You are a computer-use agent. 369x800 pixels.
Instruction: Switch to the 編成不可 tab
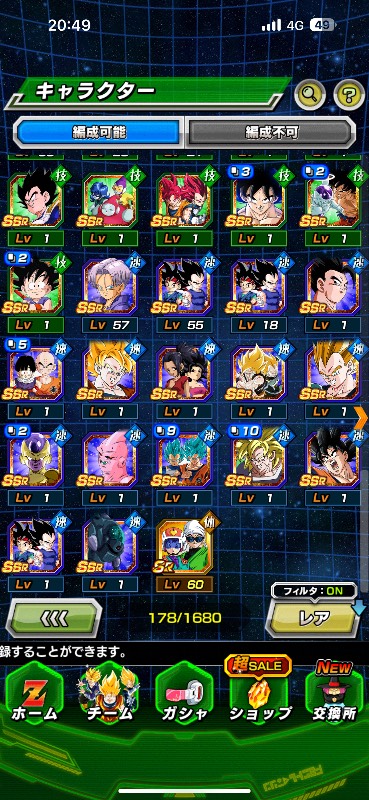point(270,133)
